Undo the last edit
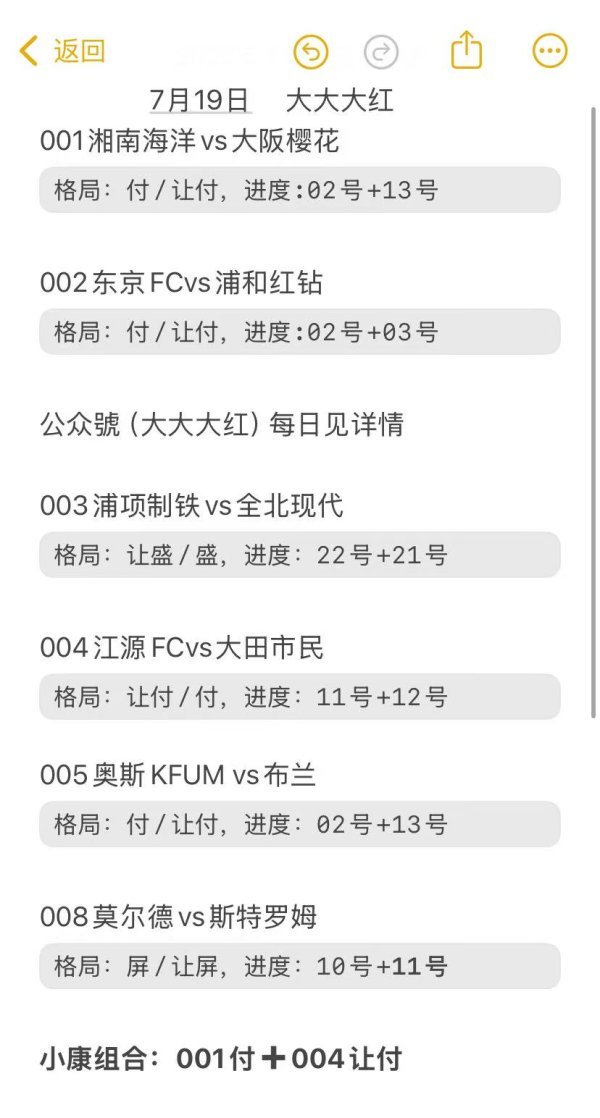 coord(311,51)
